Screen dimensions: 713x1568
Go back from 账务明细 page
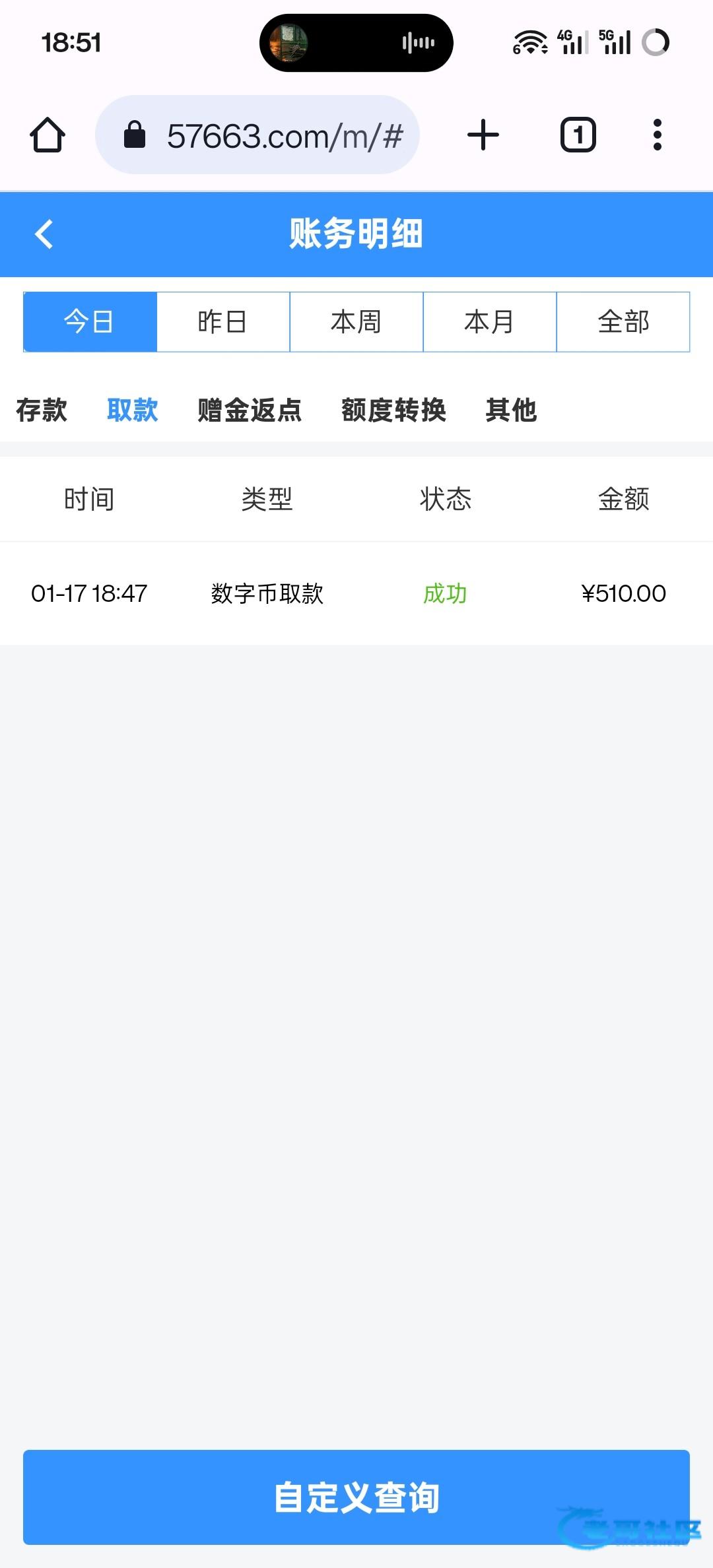coord(44,234)
